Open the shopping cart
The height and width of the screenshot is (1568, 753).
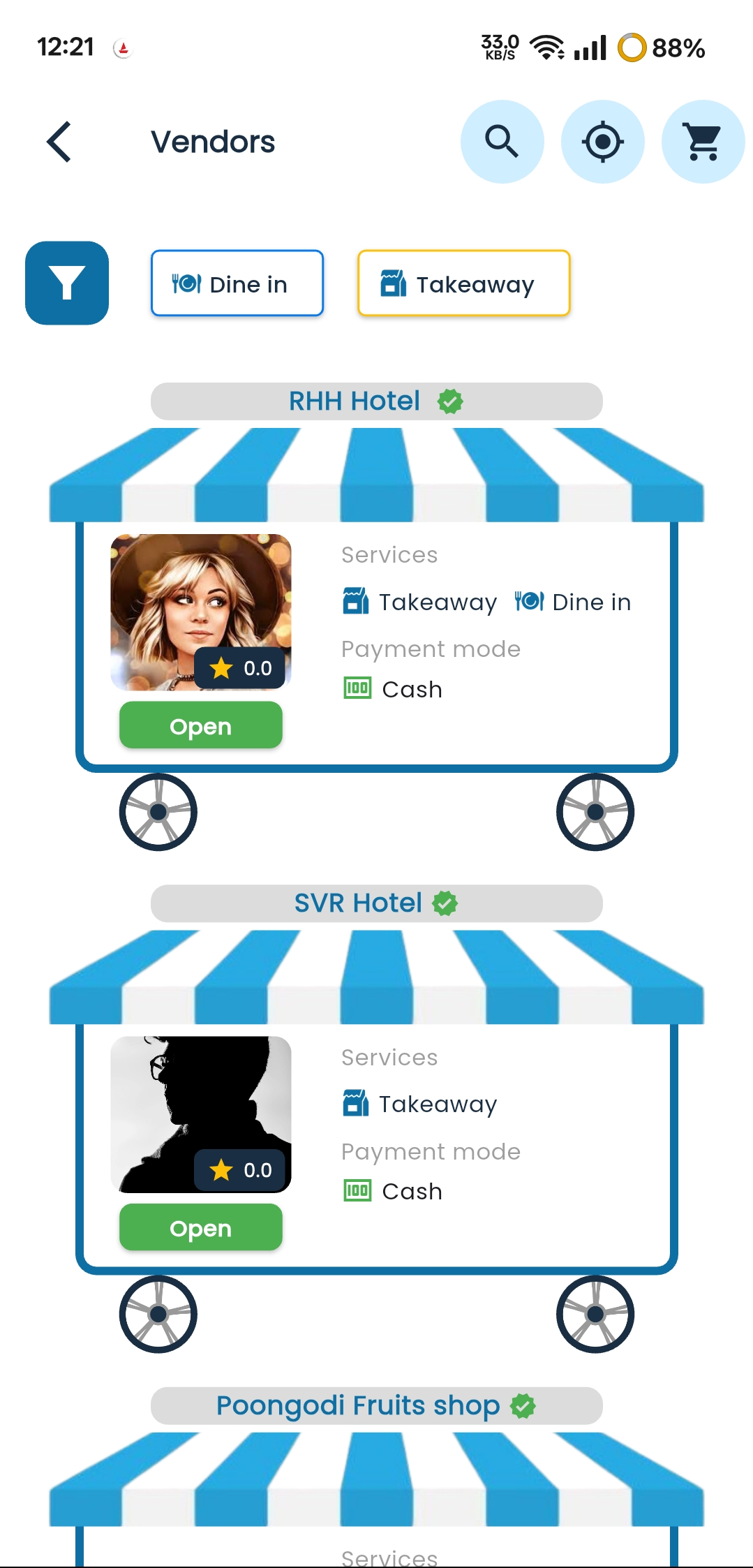[703, 142]
